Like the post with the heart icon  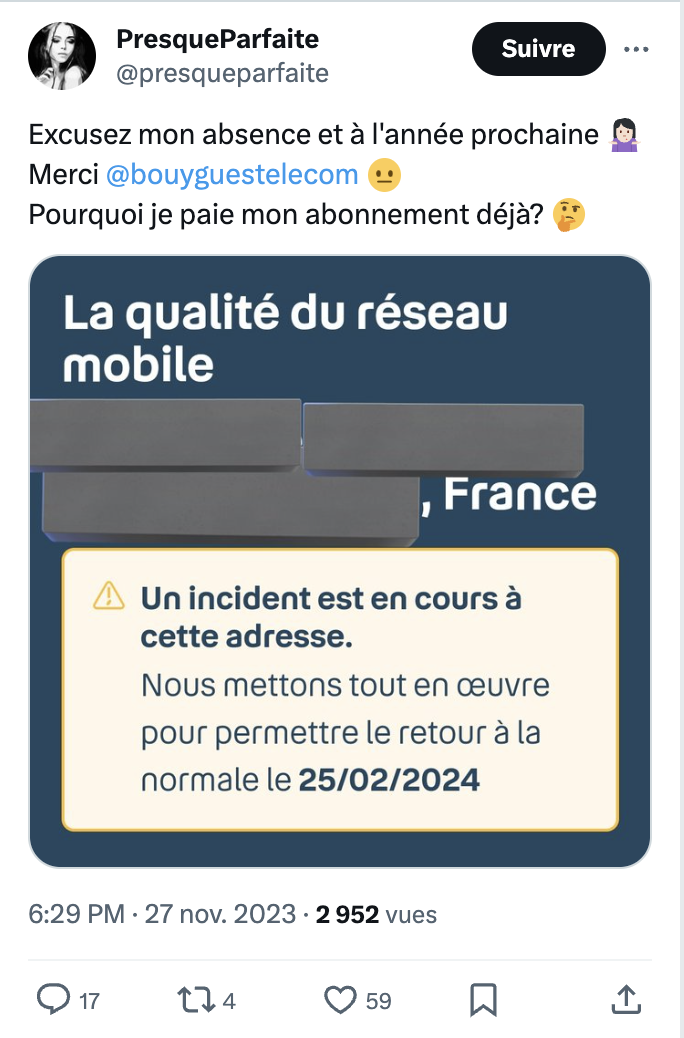click(342, 999)
